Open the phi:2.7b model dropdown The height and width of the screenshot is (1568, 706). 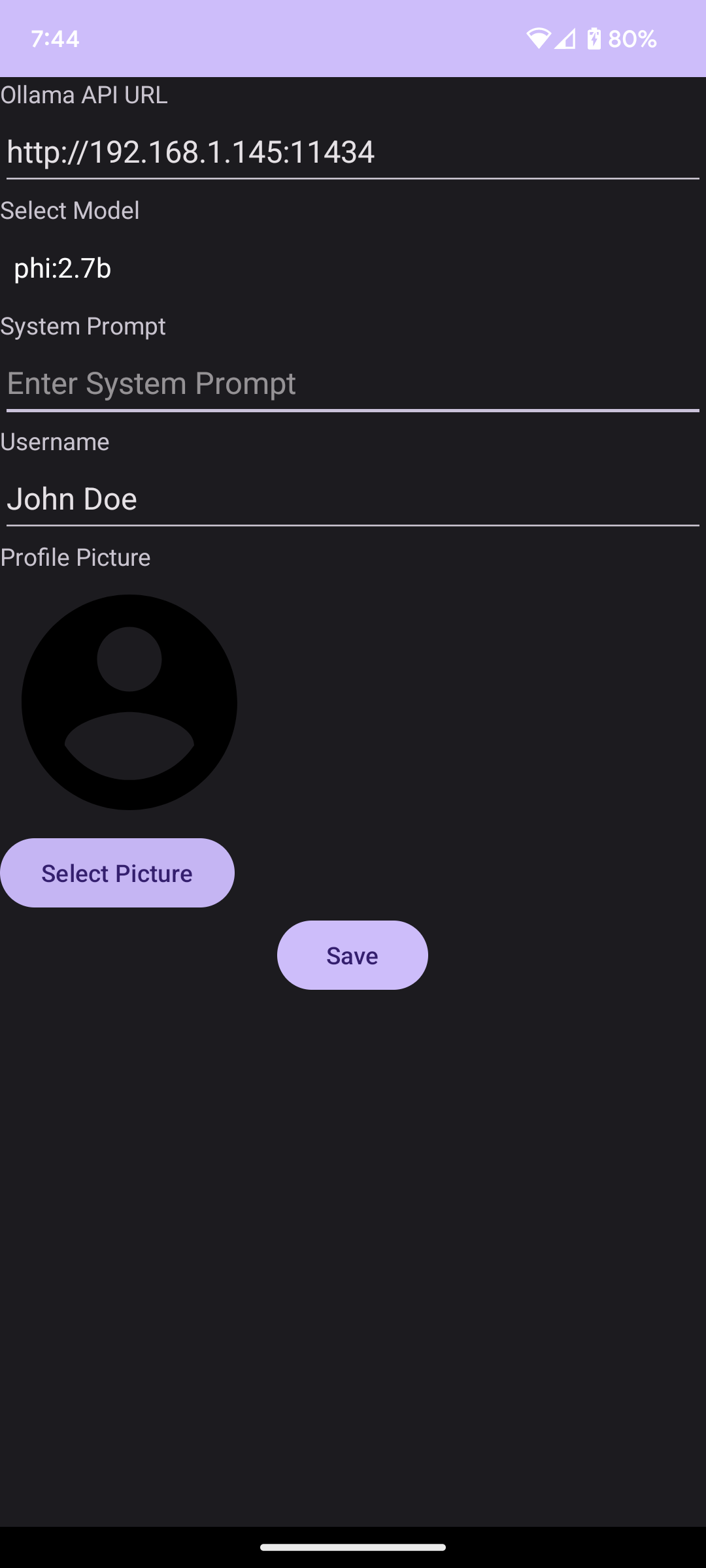click(63, 269)
